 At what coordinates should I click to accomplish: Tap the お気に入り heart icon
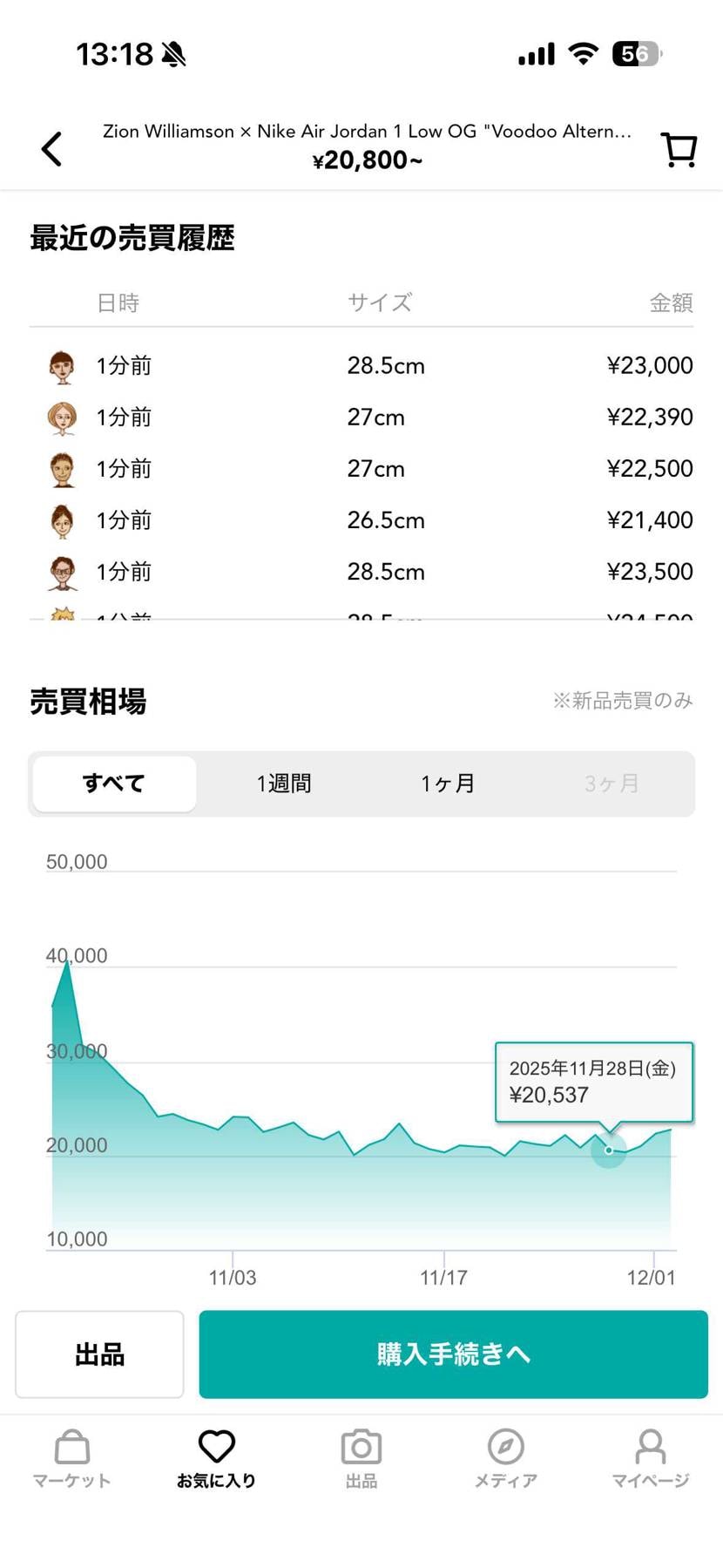[216, 1447]
